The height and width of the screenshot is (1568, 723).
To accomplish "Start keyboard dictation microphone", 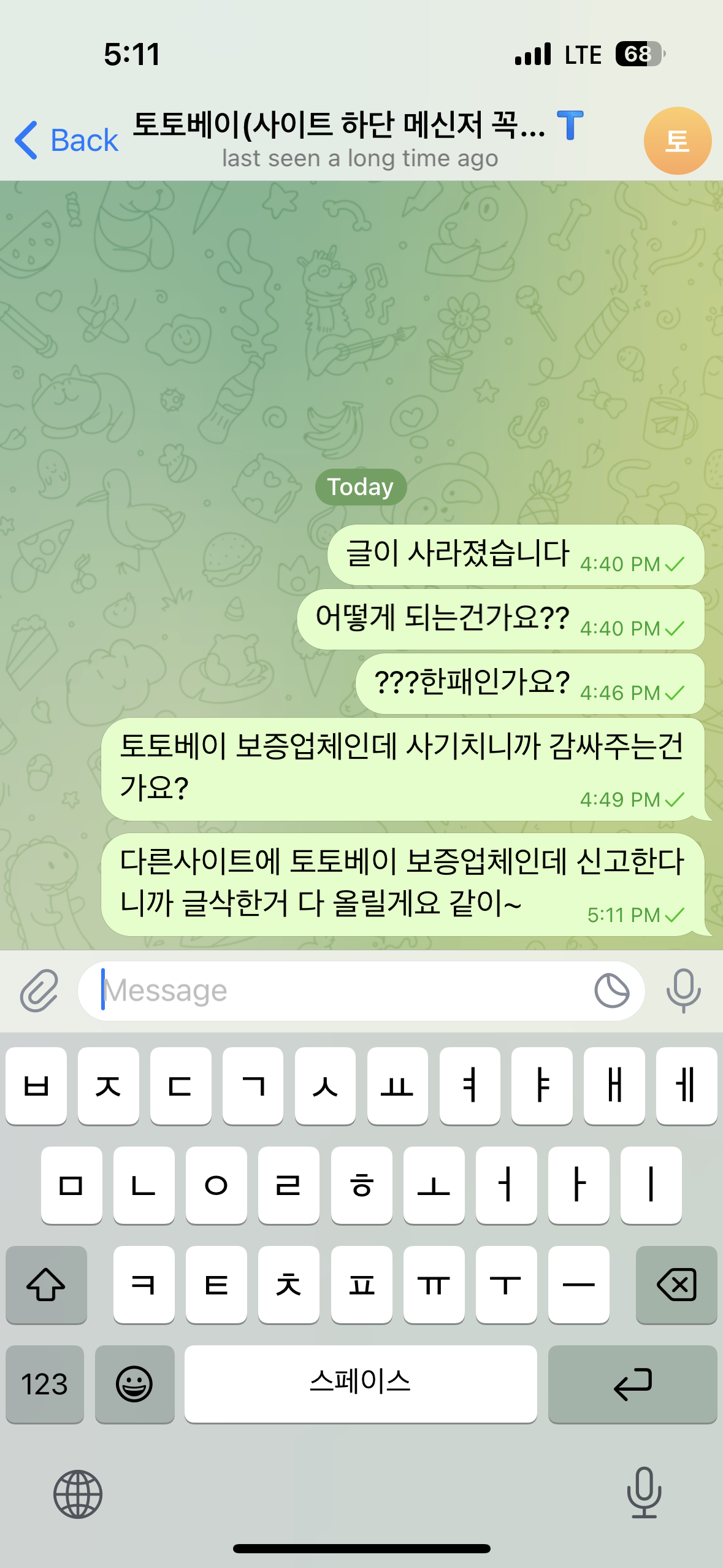I will tap(644, 1493).
